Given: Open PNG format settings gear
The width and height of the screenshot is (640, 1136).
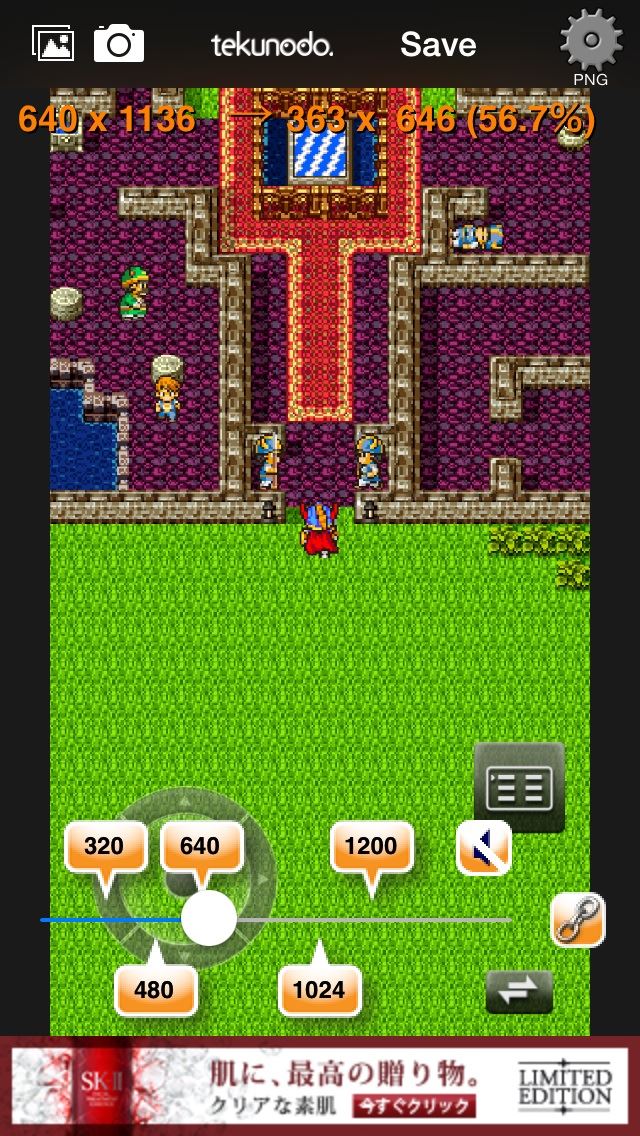Looking at the screenshot, I should pos(590,44).
